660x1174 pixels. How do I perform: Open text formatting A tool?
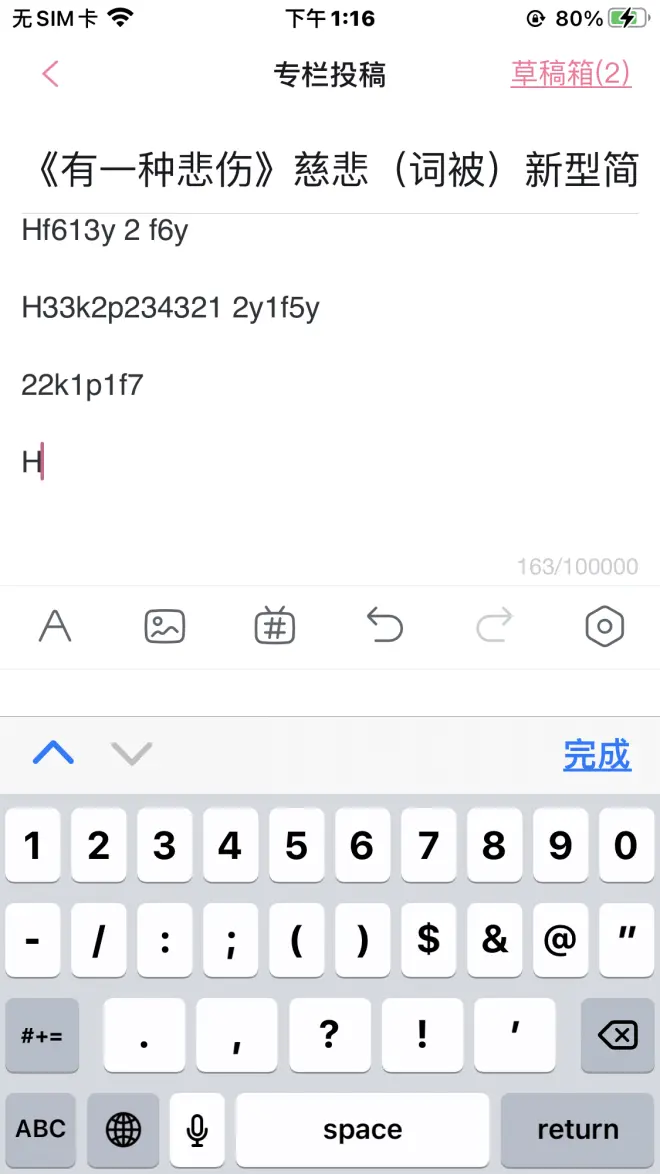tap(55, 627)
